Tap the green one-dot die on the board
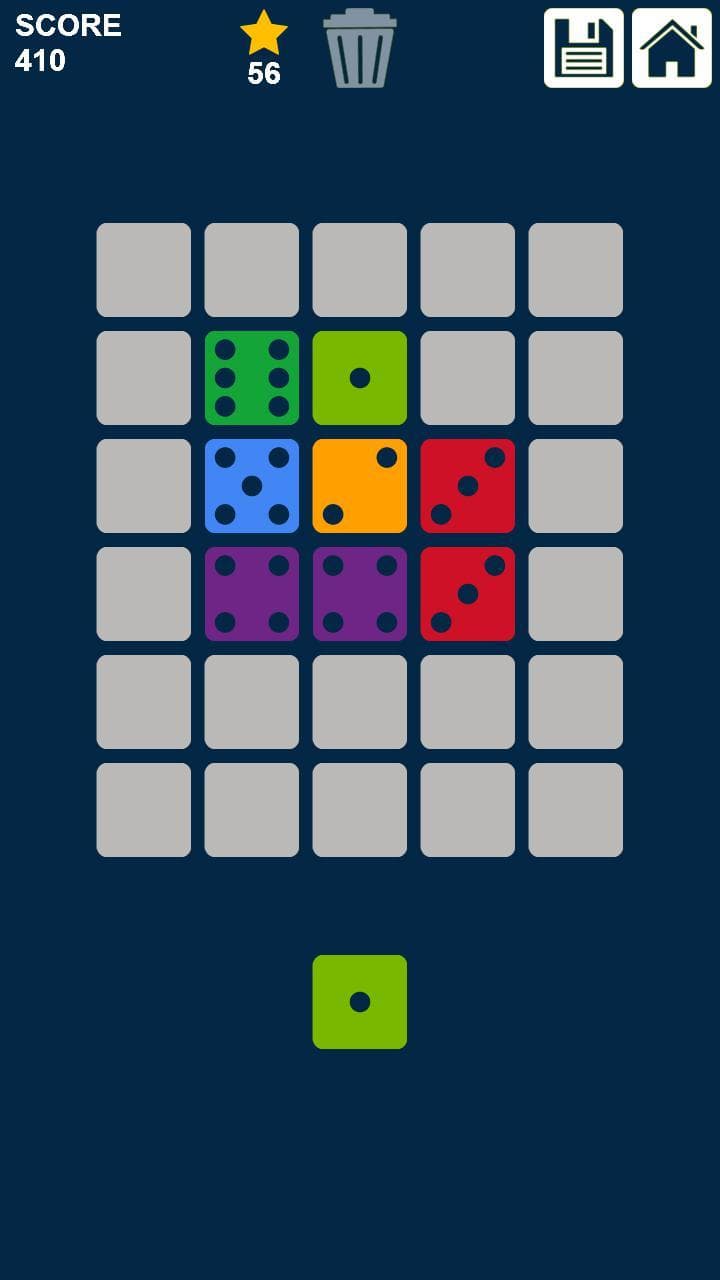Screen dimensions: 720x1280 pos(360,378)
